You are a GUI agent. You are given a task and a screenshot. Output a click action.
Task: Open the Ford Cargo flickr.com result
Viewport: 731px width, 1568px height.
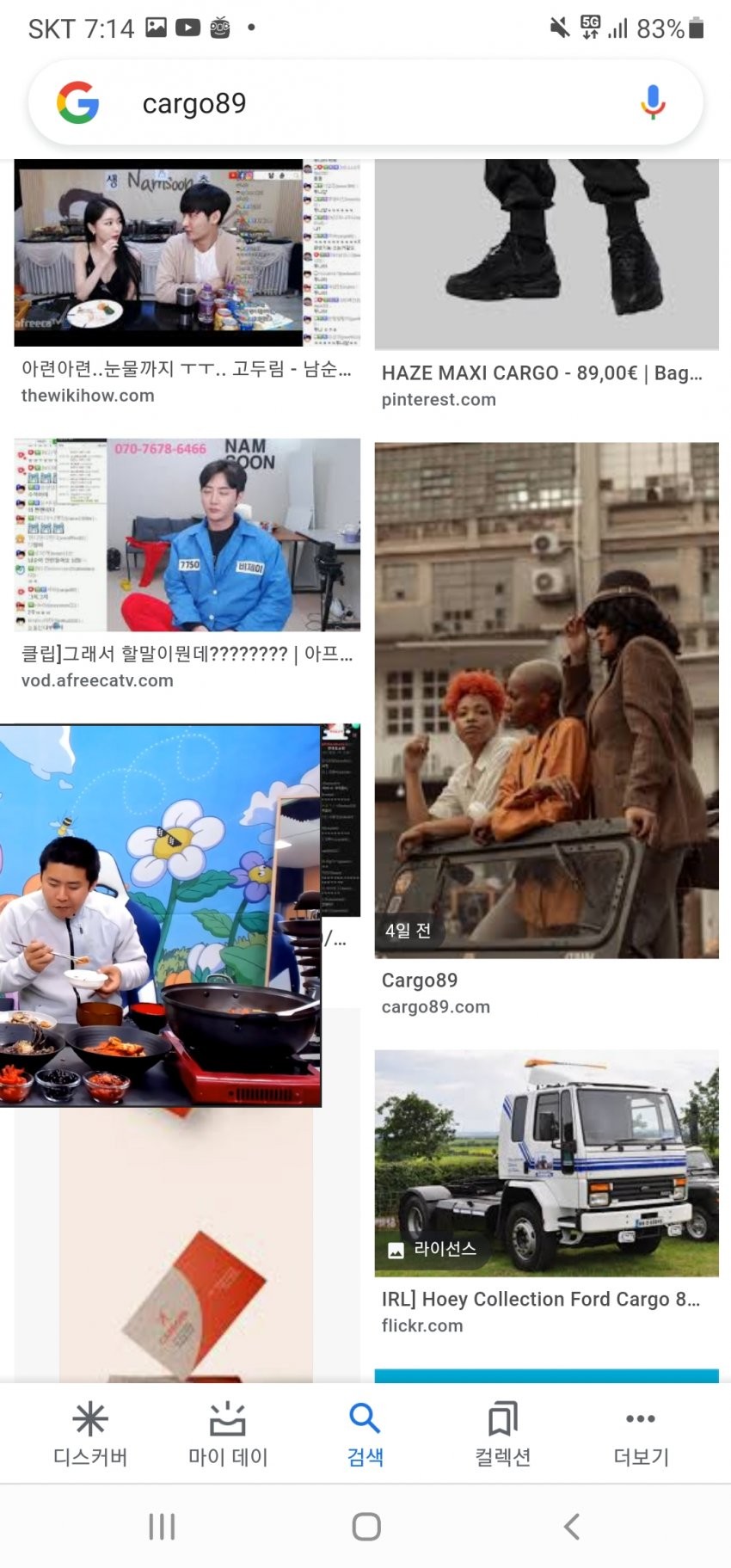point(546,1163)
